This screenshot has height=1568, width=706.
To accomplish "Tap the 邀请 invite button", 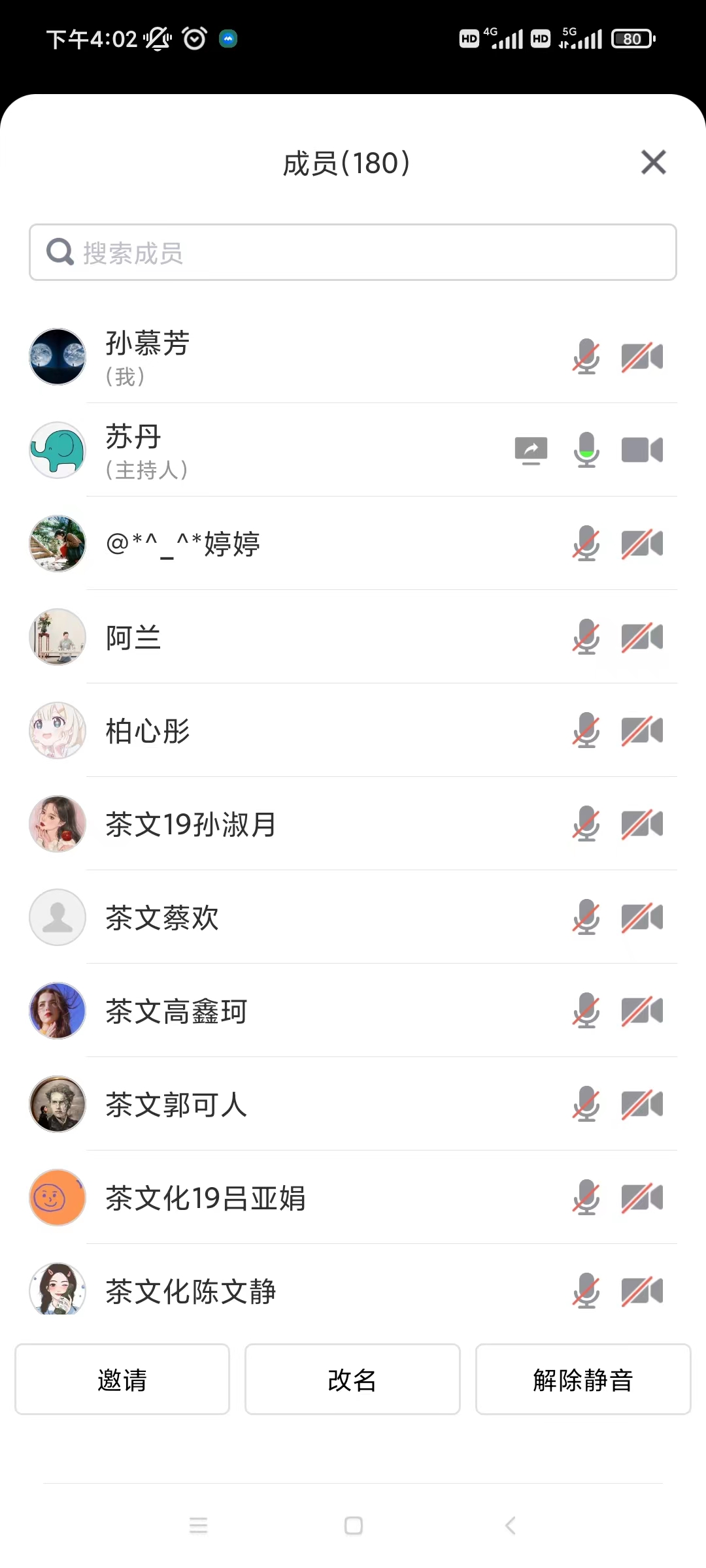I will click(122, 1379).
